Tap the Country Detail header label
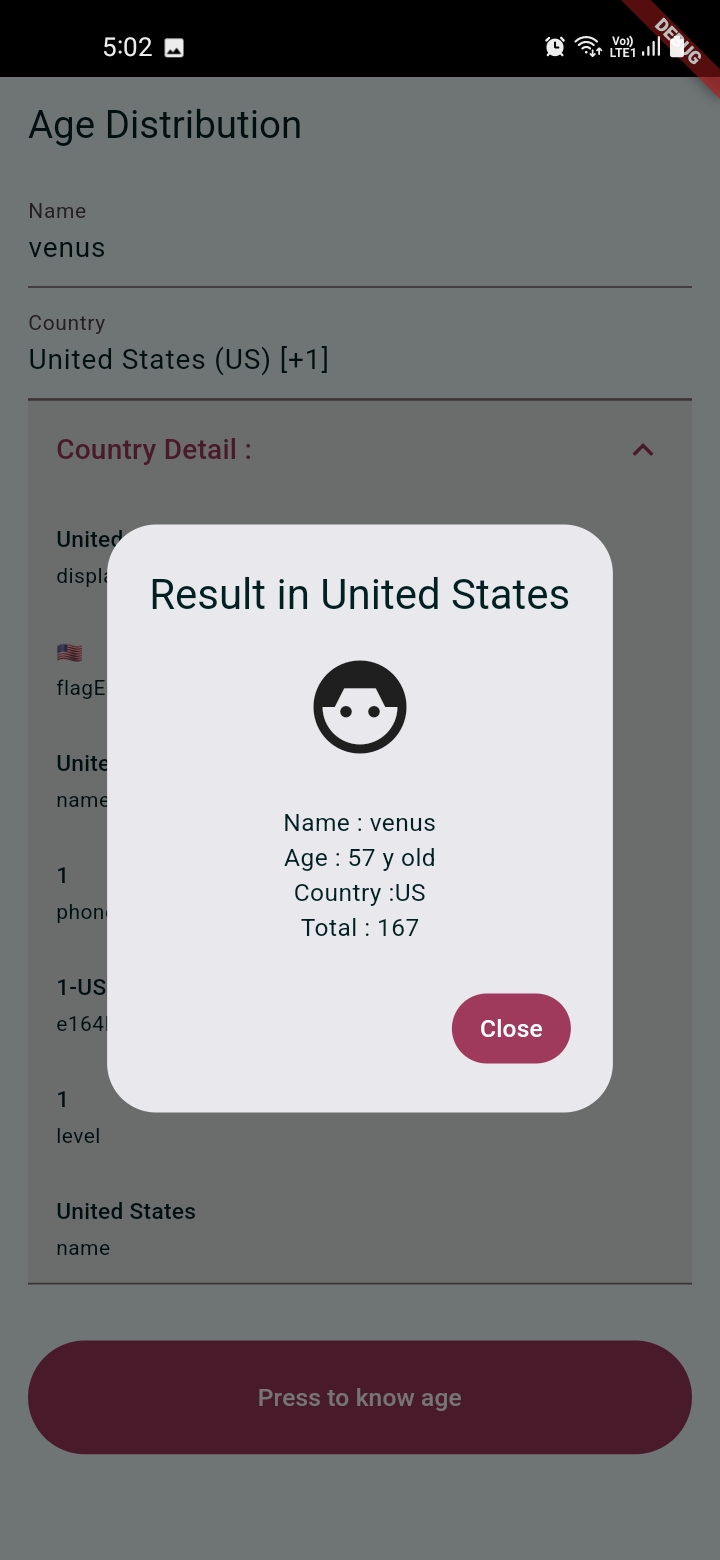This screenshot has width=720, height=1560. pos(154,449)
